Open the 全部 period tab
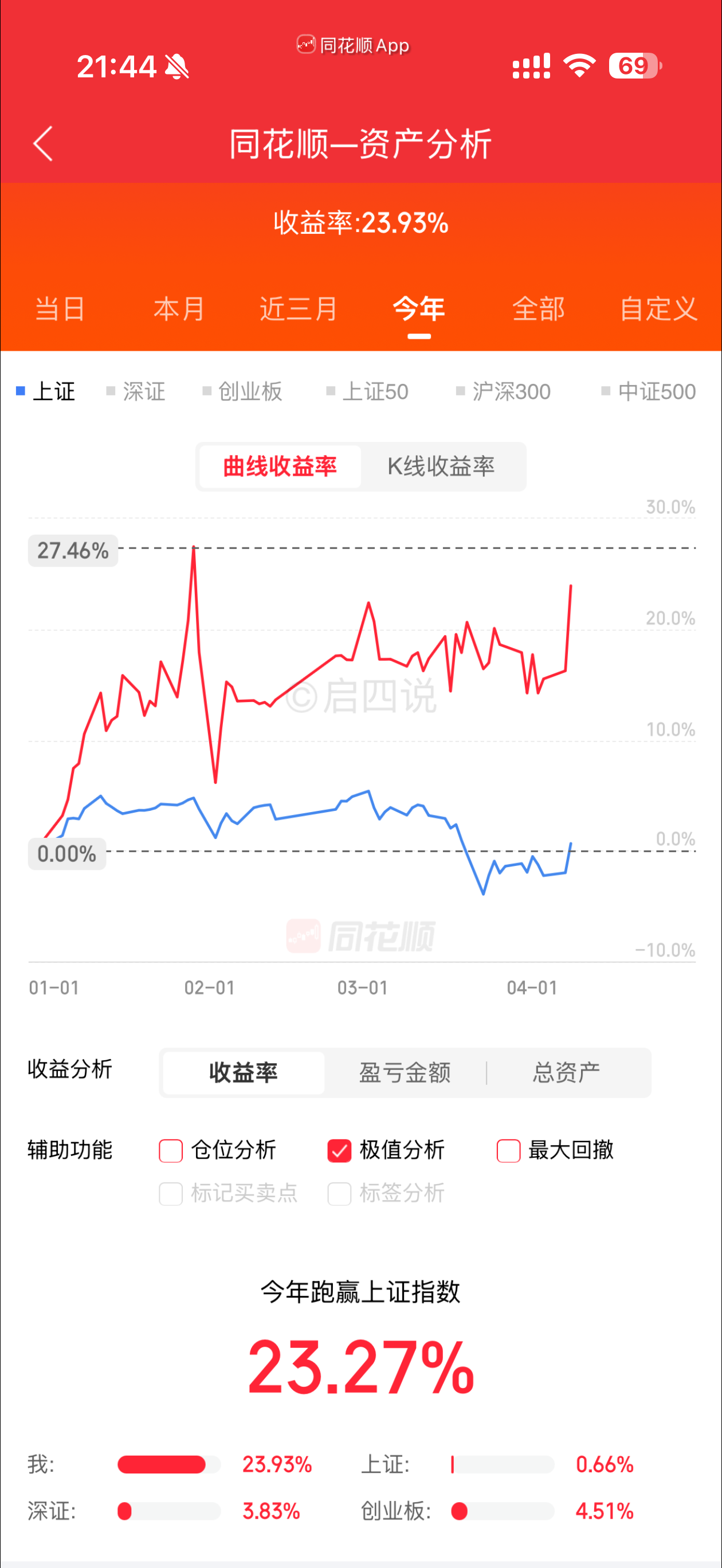 coord(538,308)
